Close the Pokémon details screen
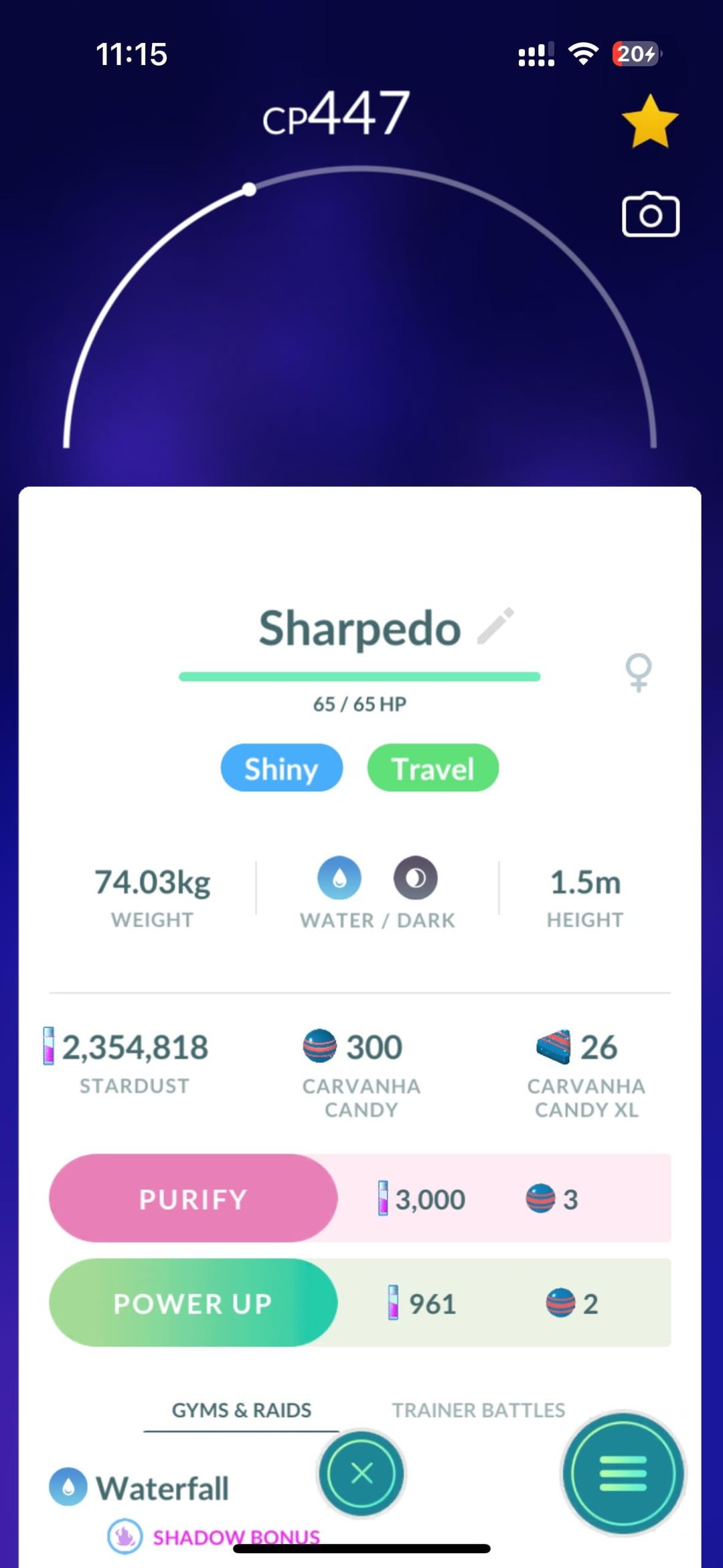Screen dimensions: 723x1568 [361, 1473]
